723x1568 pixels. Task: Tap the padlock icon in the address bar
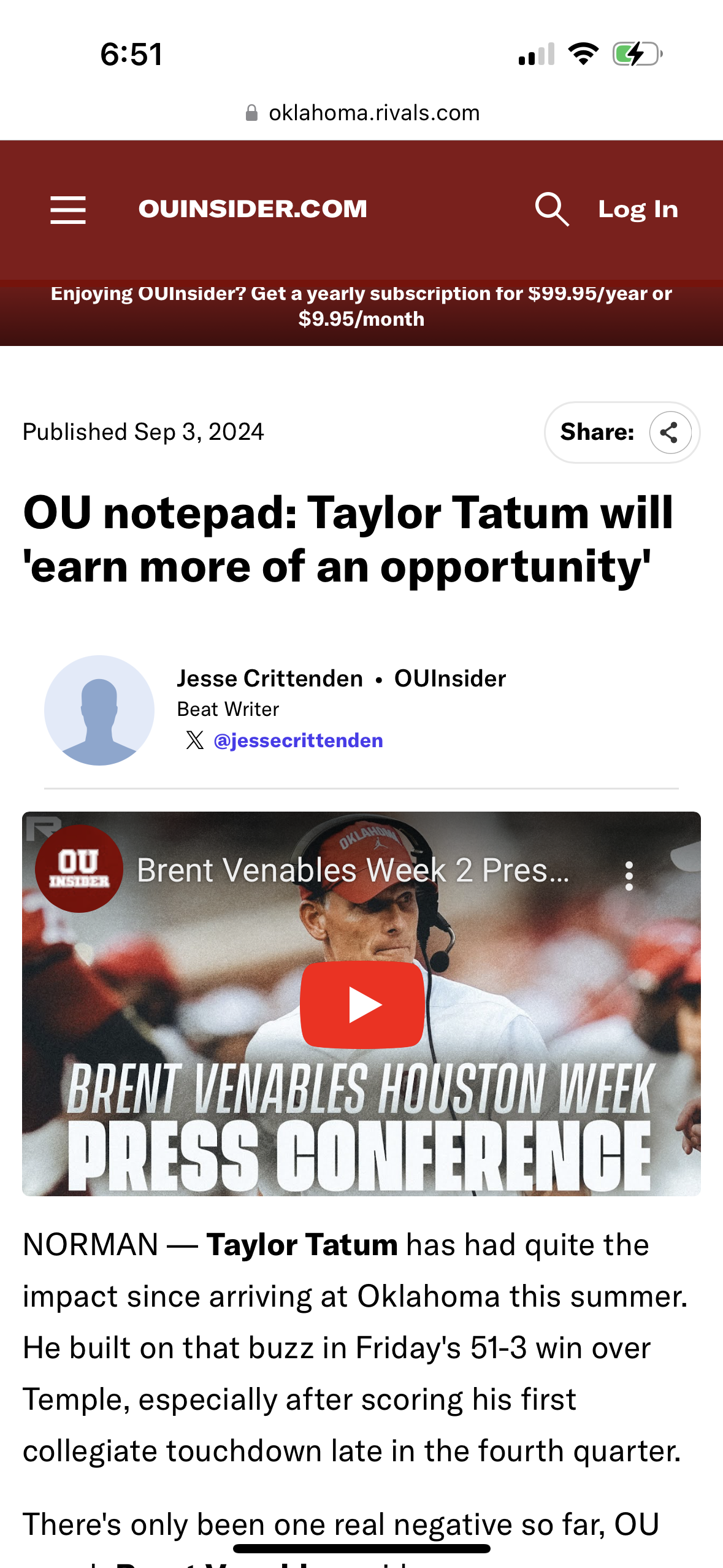(x=251, y=112)
